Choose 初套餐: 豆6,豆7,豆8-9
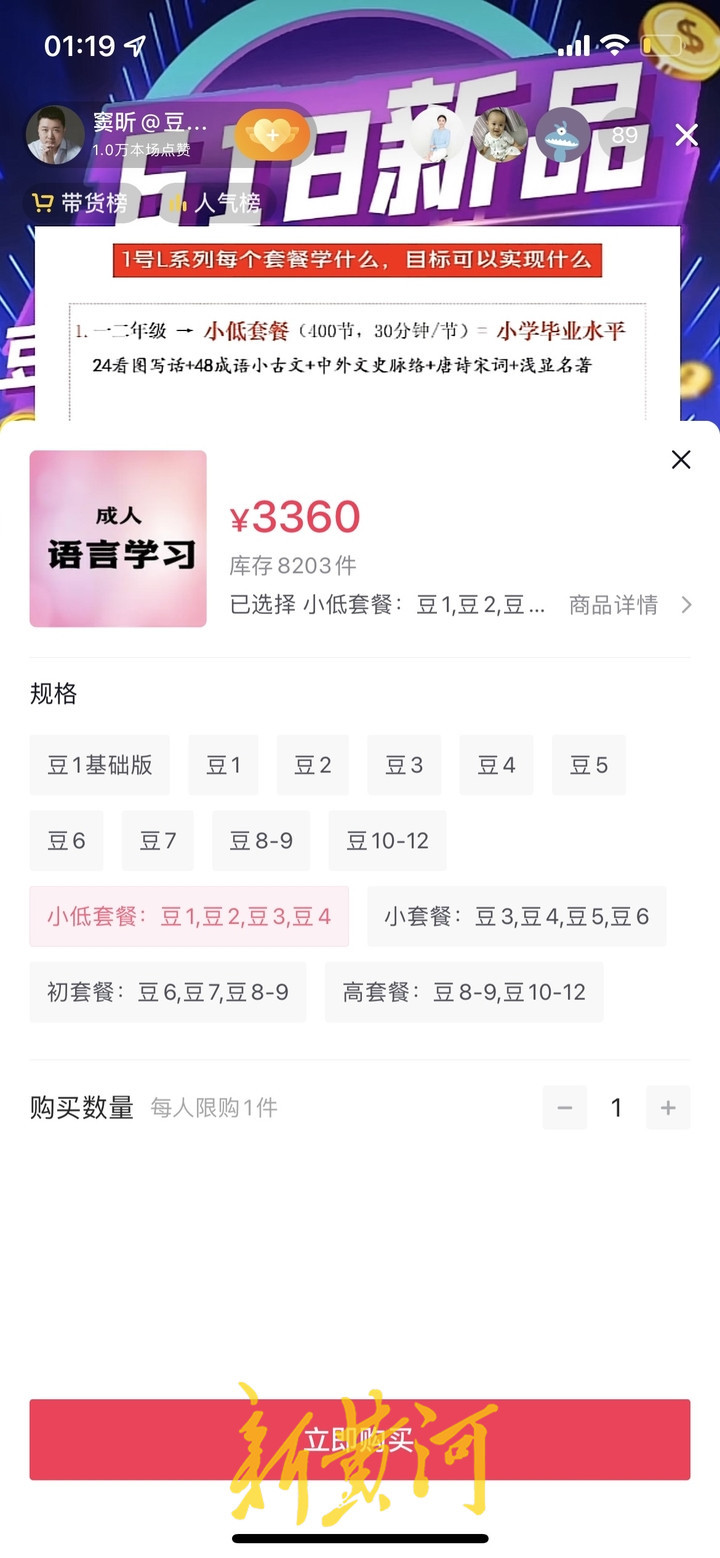Screen dimensions: 720x1558 pos(167,992)
